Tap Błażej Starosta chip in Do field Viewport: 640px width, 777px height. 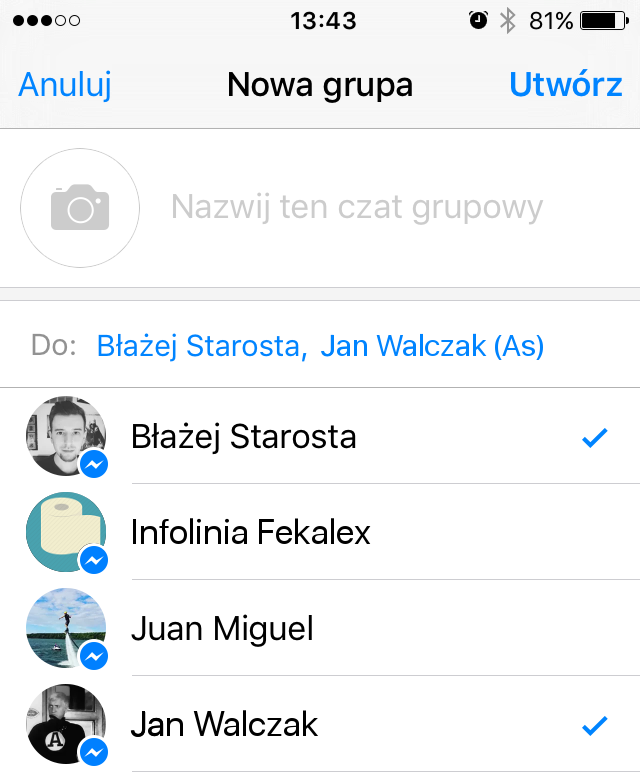200,346
